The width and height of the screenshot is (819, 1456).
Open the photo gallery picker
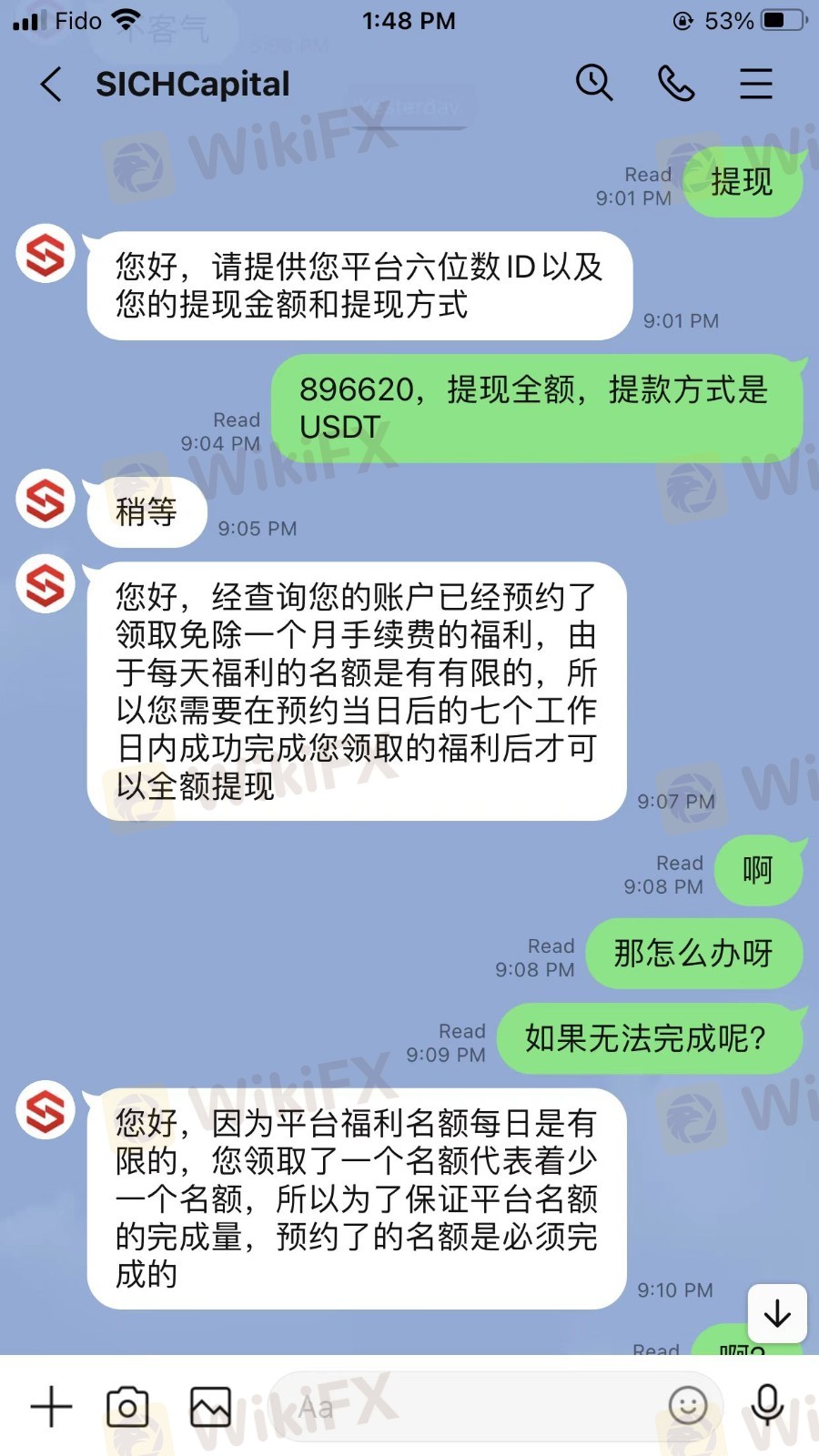(210, 1407)
